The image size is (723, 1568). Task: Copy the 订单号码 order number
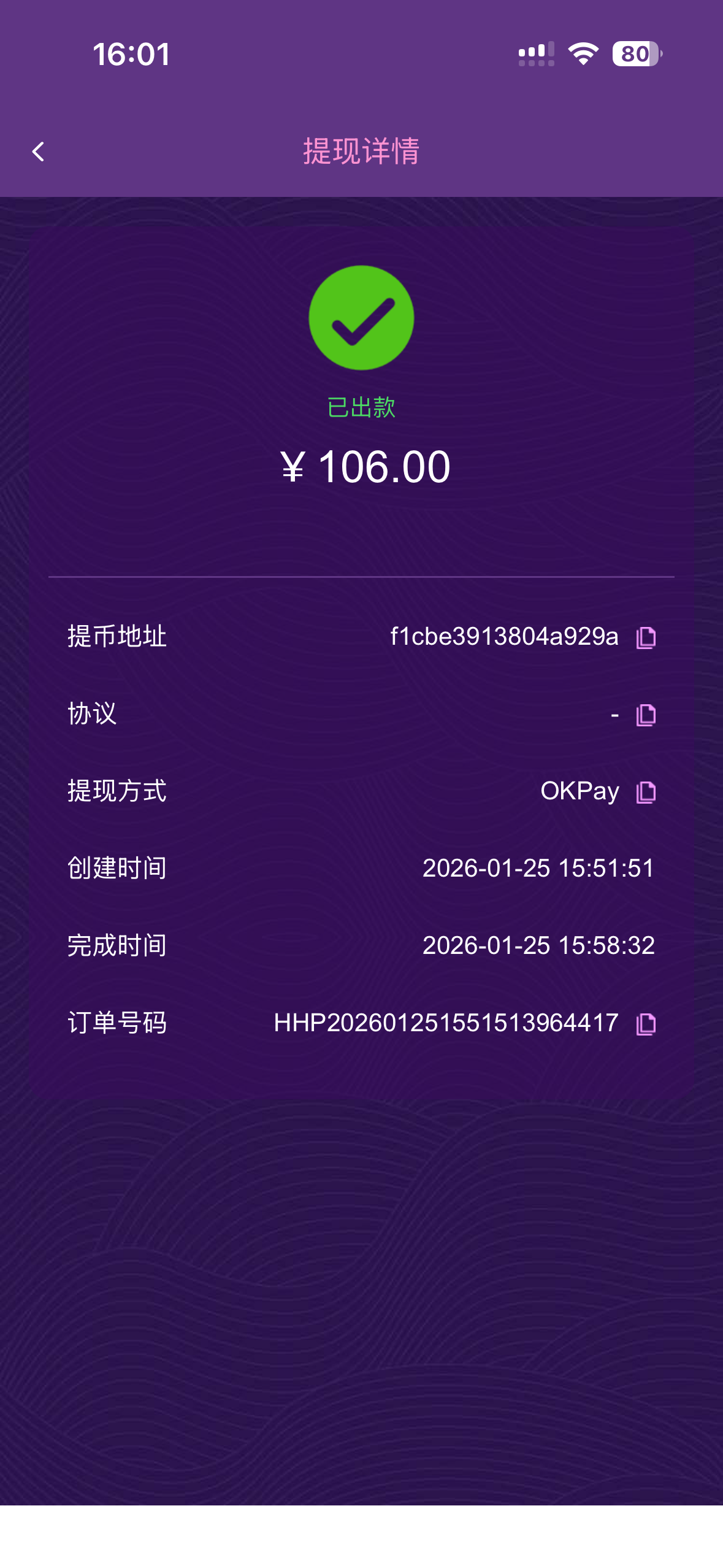pos(646,1024)
